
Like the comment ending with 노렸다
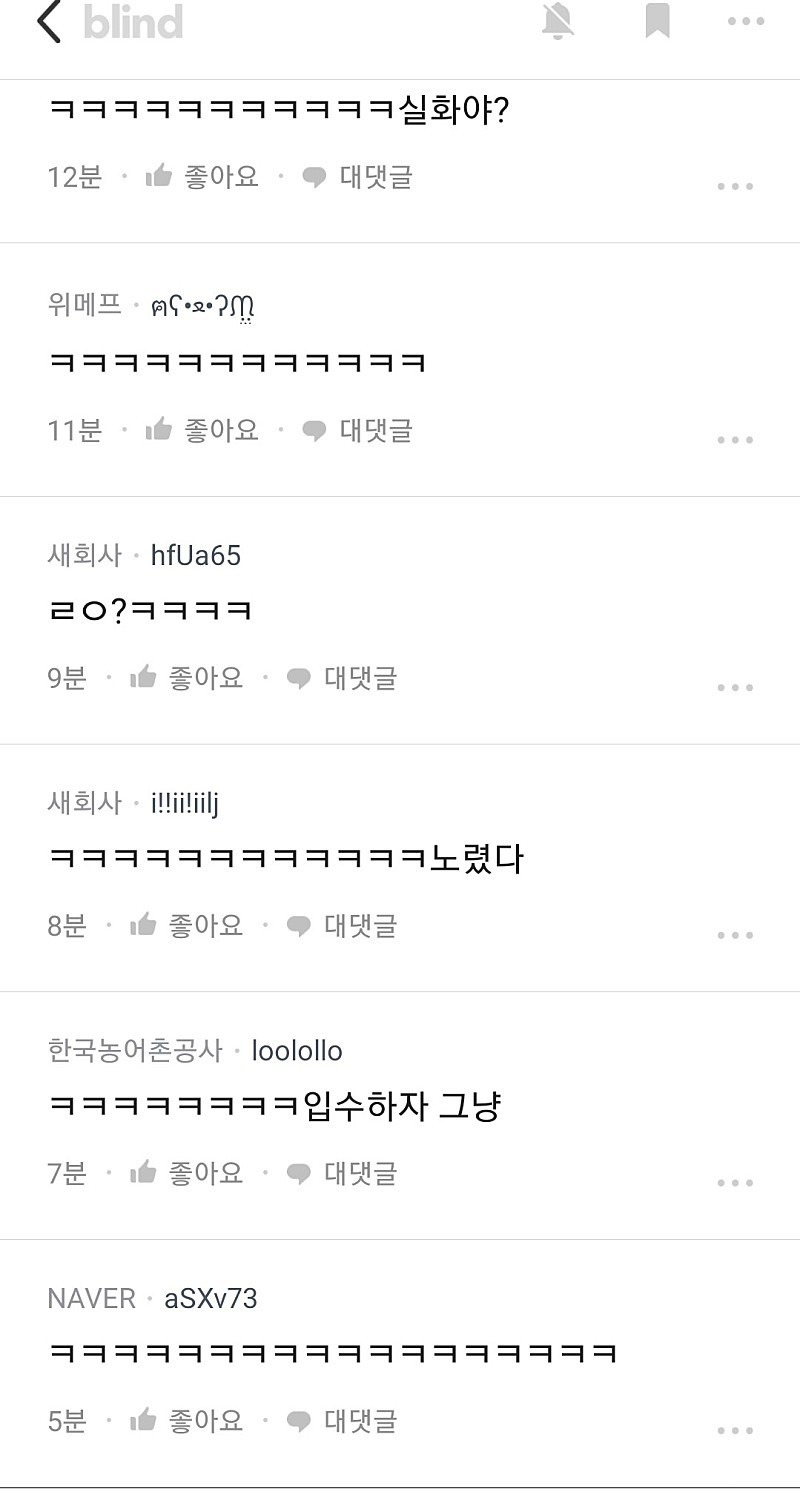click(x=187, y=926)
